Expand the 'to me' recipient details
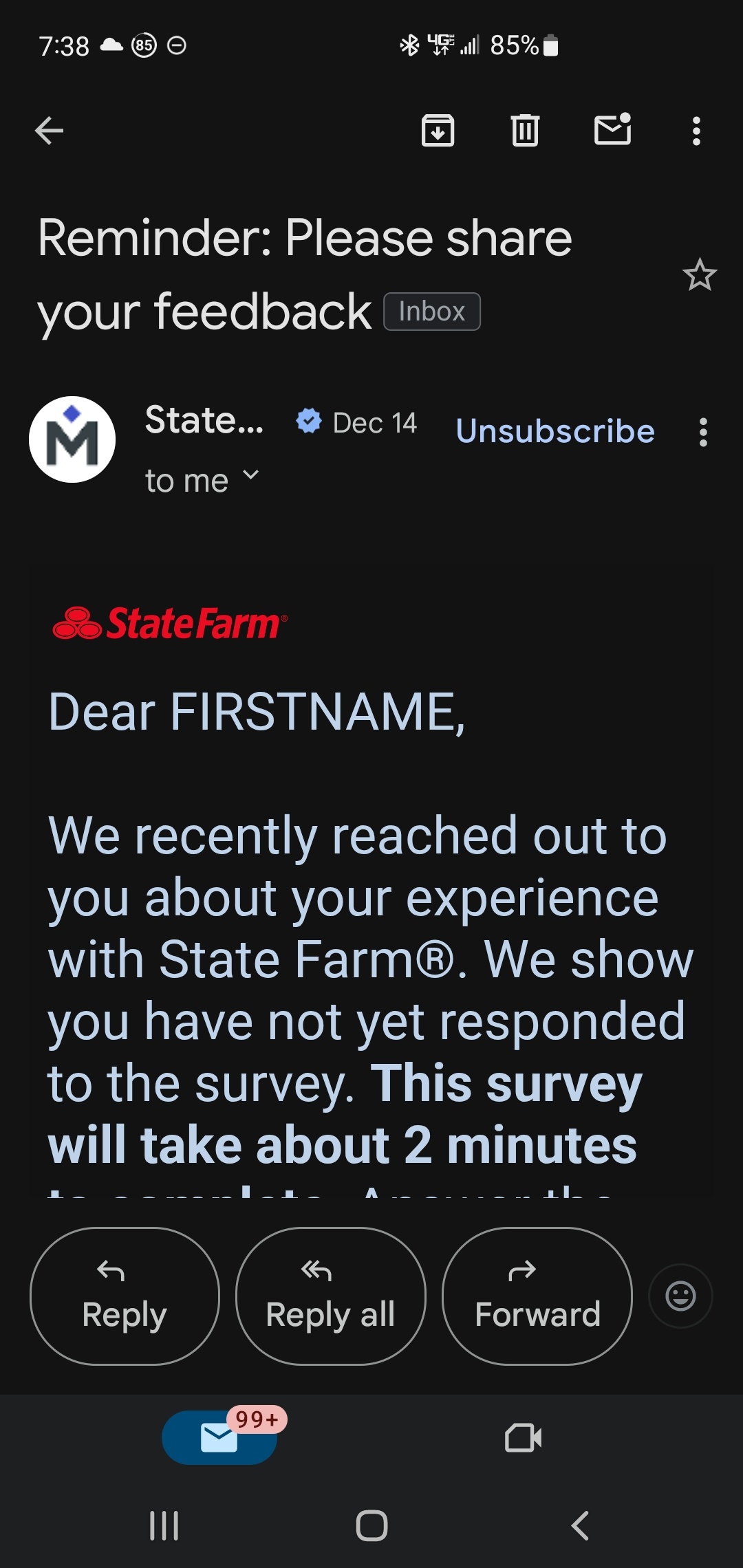This screenshot has width=743, height=1568. (x=202, y=480)
